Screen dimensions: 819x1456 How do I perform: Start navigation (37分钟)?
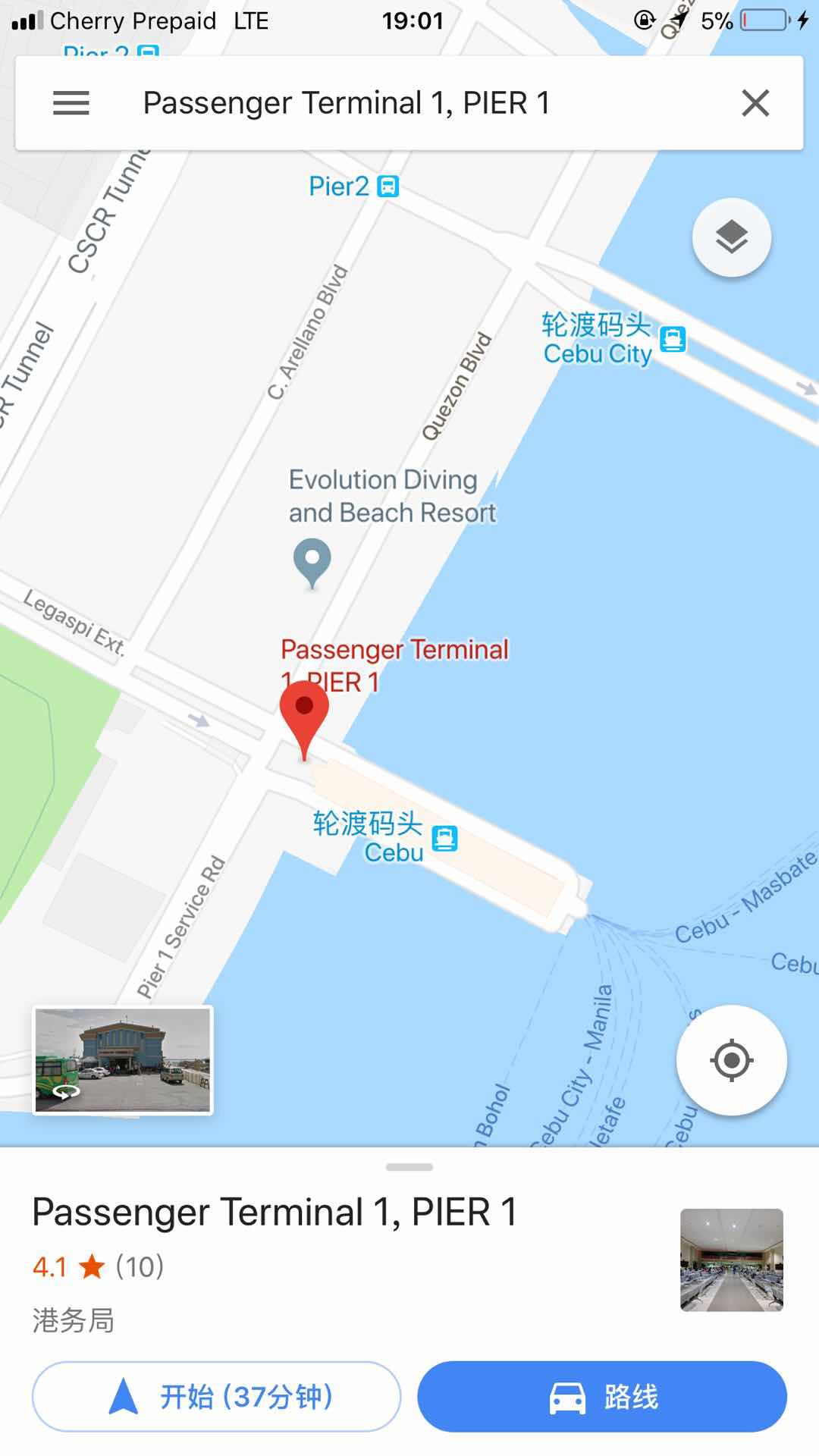tap(216, 1396)
